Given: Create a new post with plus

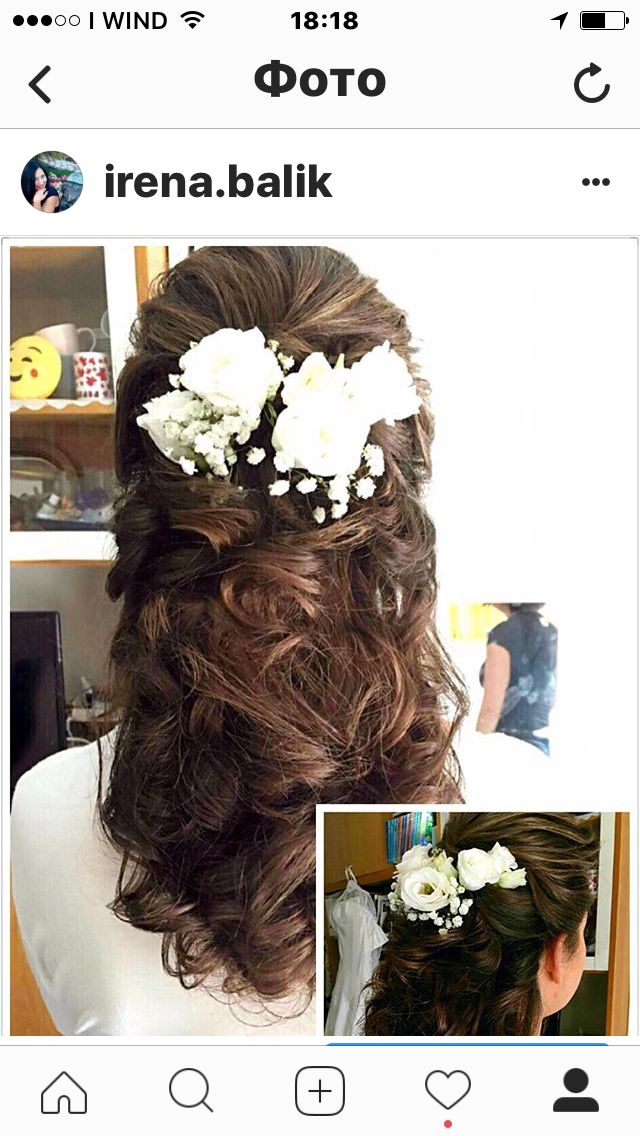Looking at the screenshot, I should point(320,1091).
